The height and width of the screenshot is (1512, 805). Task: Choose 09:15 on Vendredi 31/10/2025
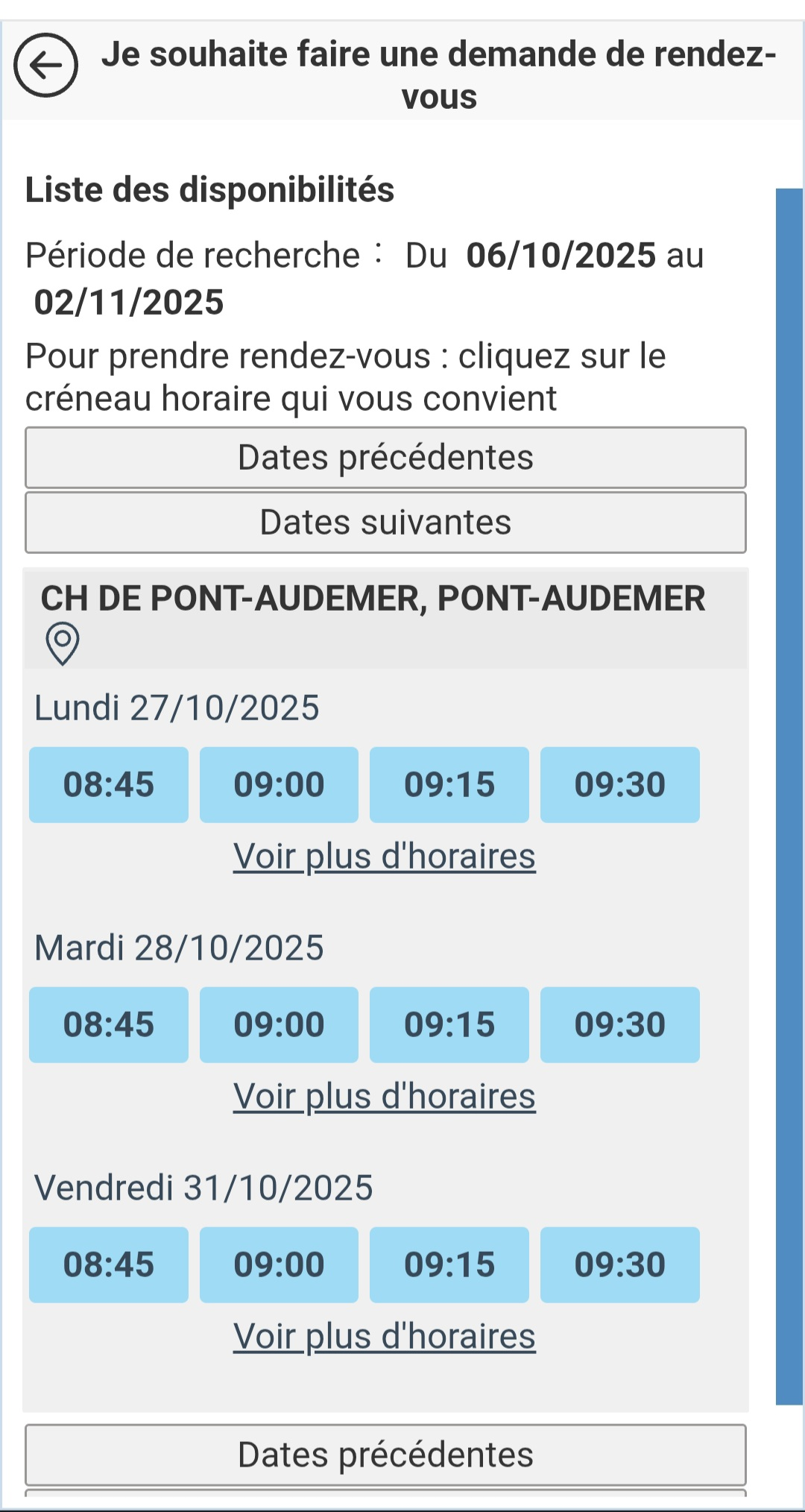449,1265
